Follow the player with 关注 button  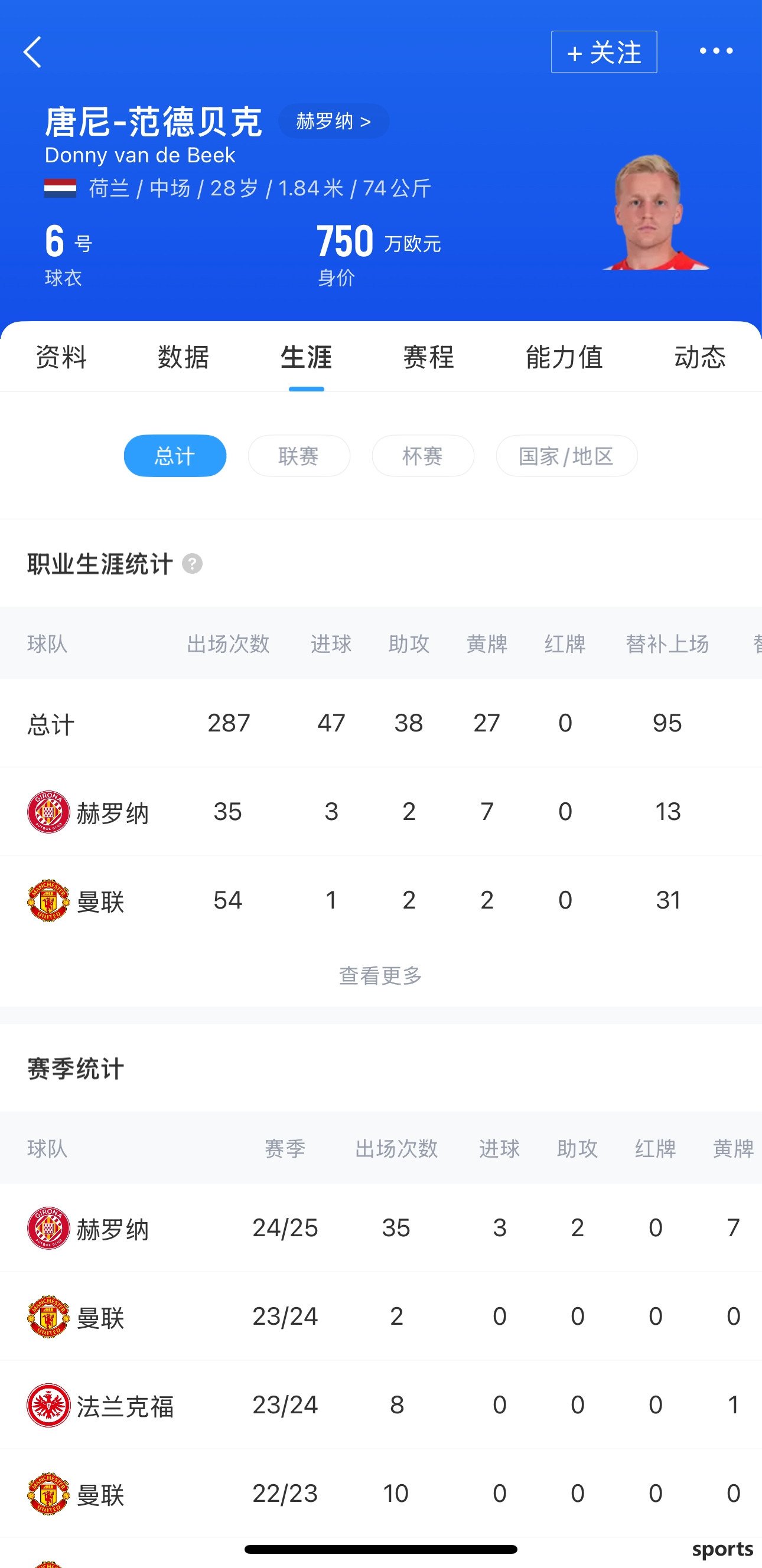[604, 52]
